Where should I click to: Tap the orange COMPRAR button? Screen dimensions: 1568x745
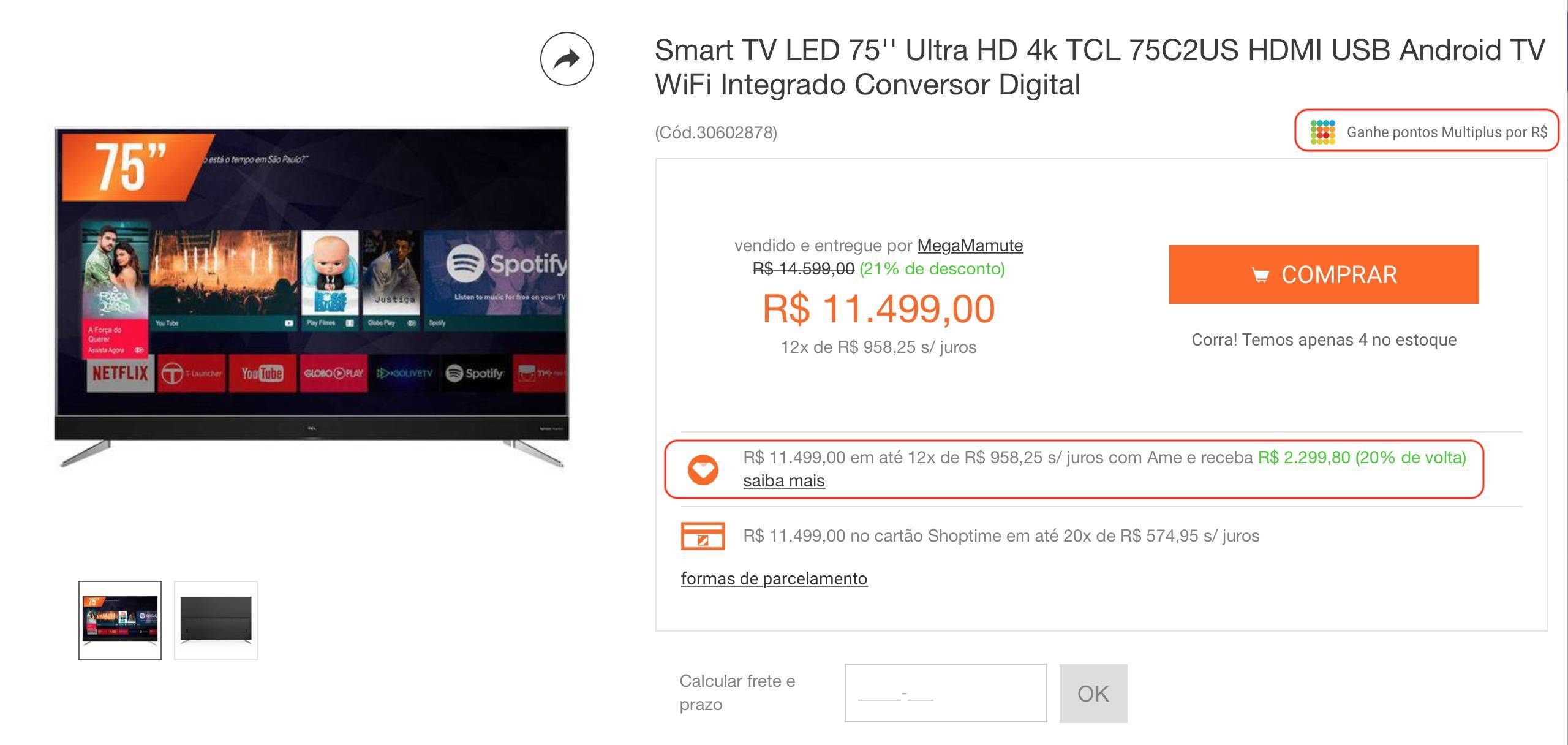[1324, 274]
